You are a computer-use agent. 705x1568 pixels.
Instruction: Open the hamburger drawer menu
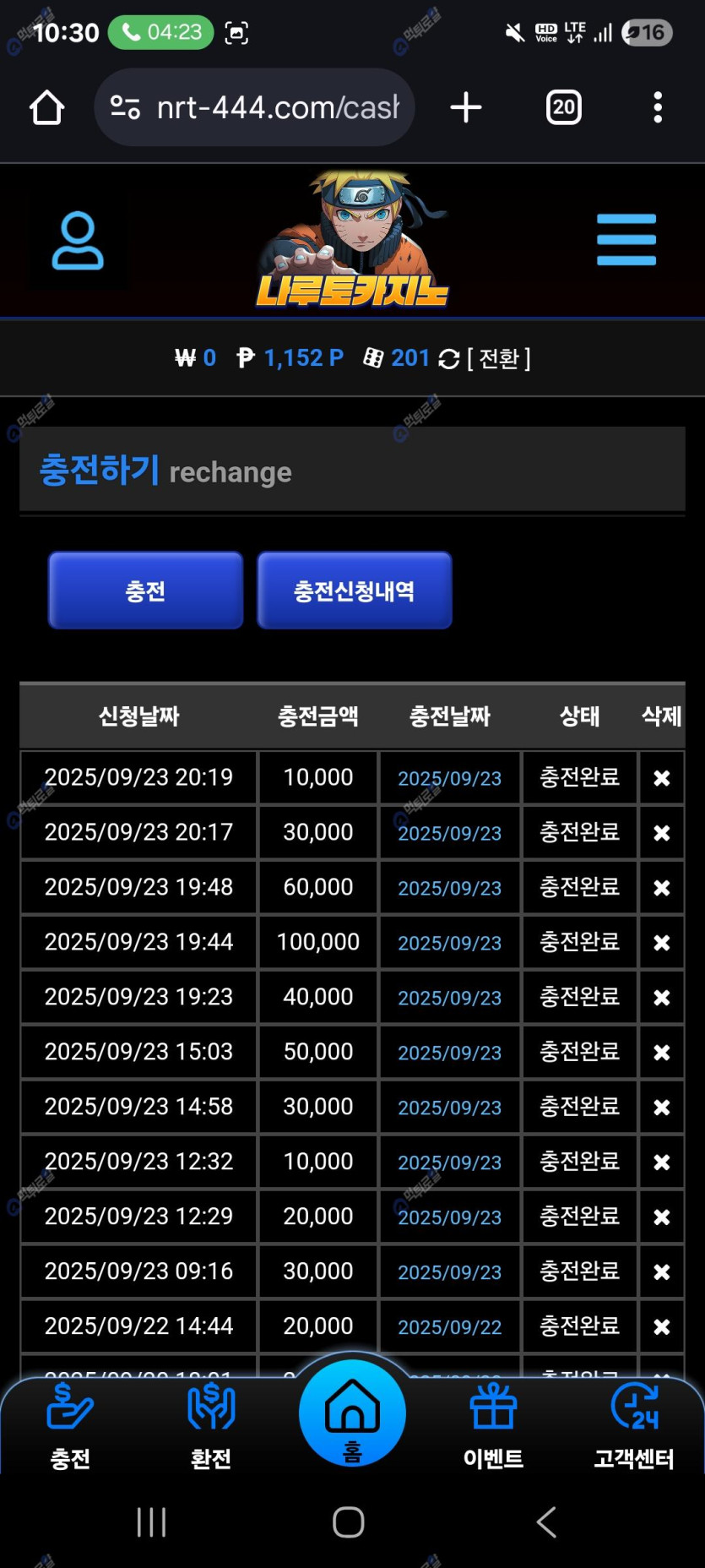[626, 240]
